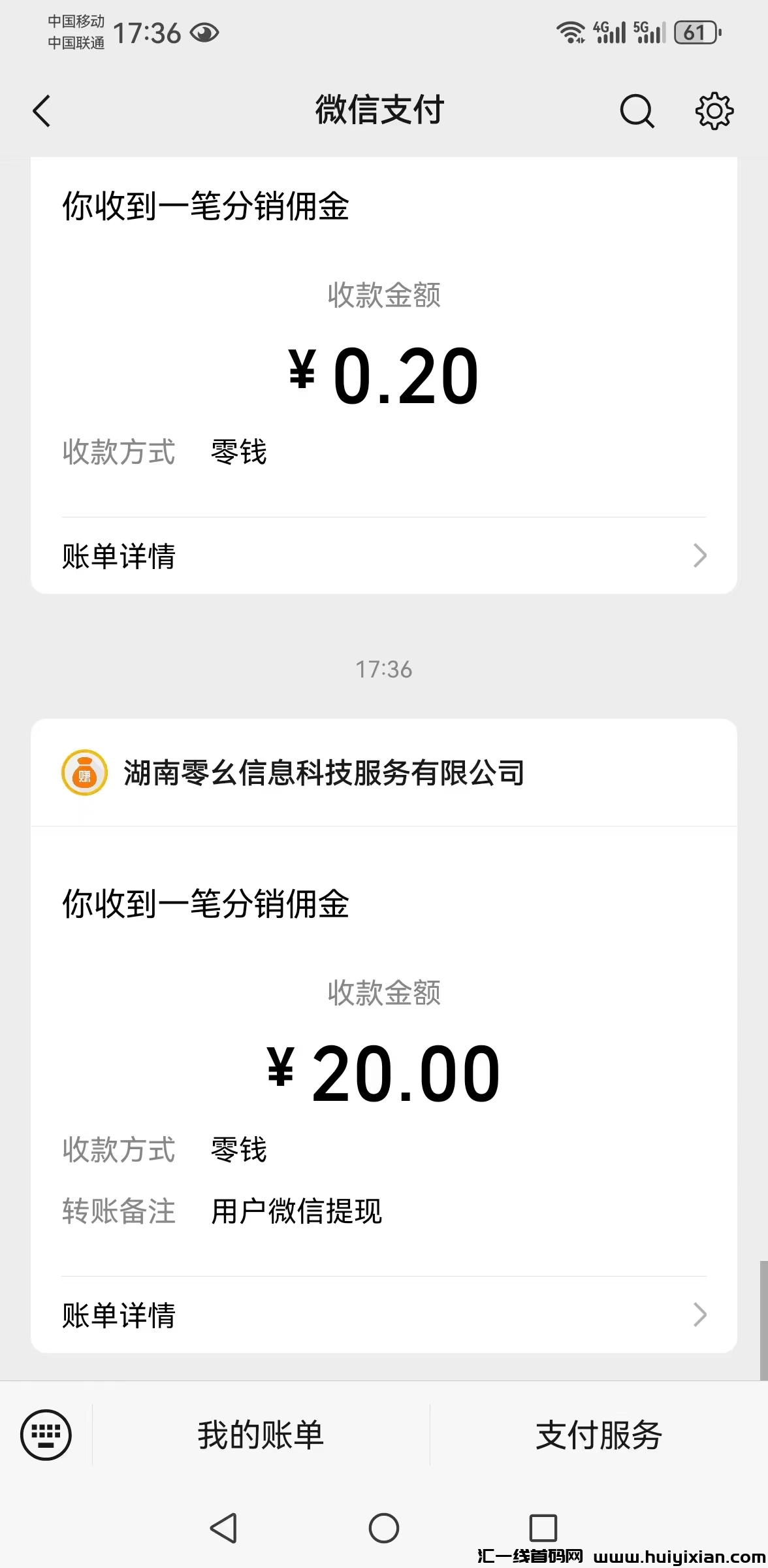The image size is (768, 1568).
Task: Open recent apps
Action: 543,1528
